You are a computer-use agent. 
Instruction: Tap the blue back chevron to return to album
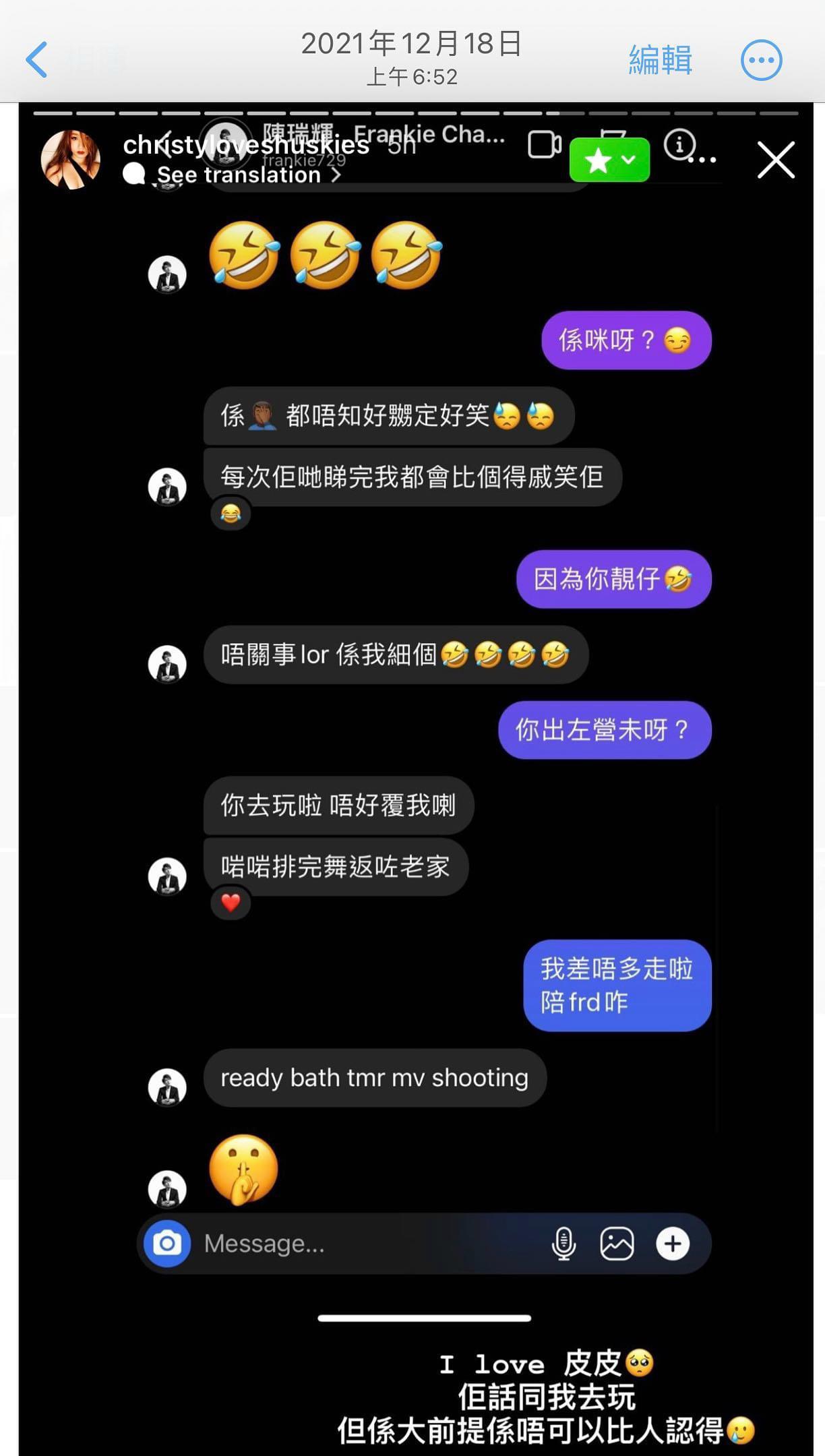click(37, 59)
